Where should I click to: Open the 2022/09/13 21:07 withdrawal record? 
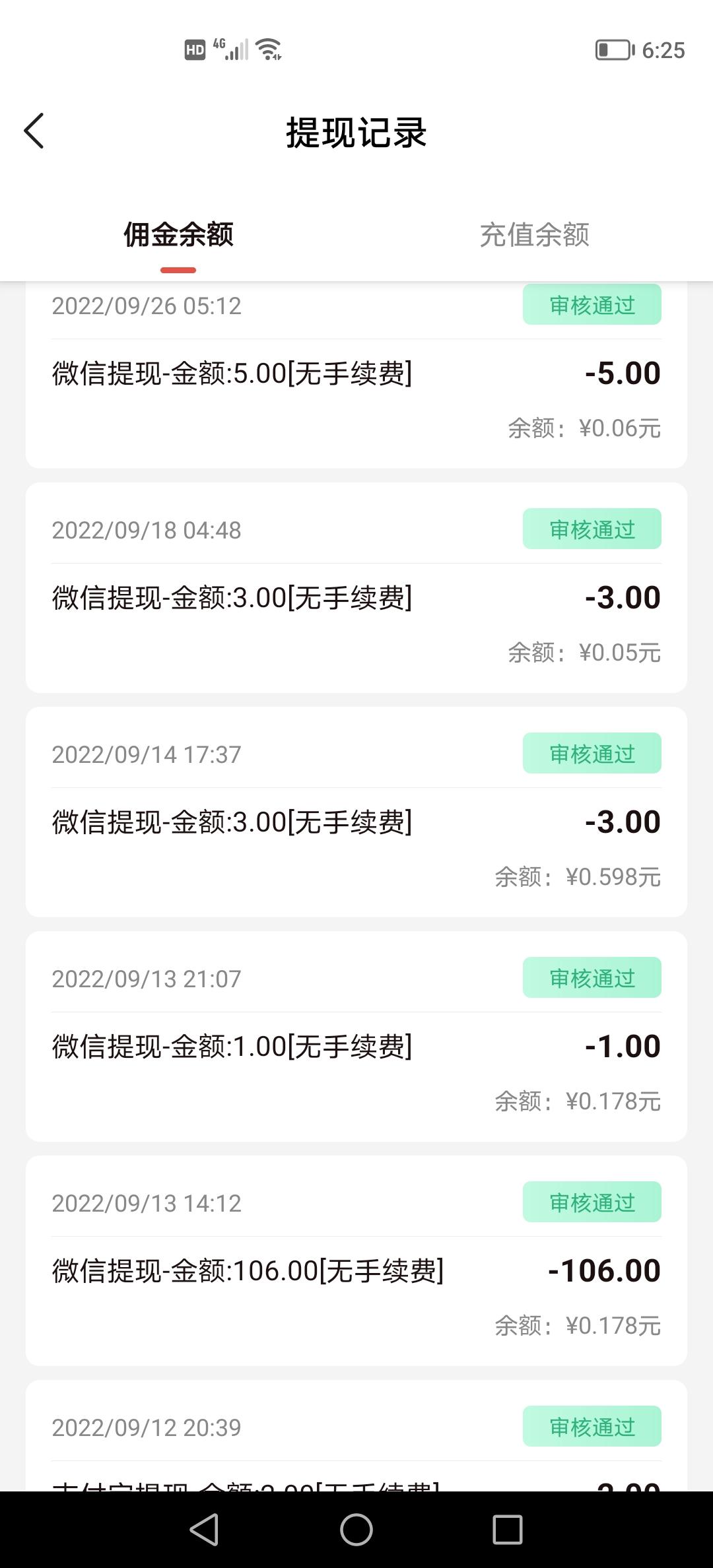coord(356,1036)
